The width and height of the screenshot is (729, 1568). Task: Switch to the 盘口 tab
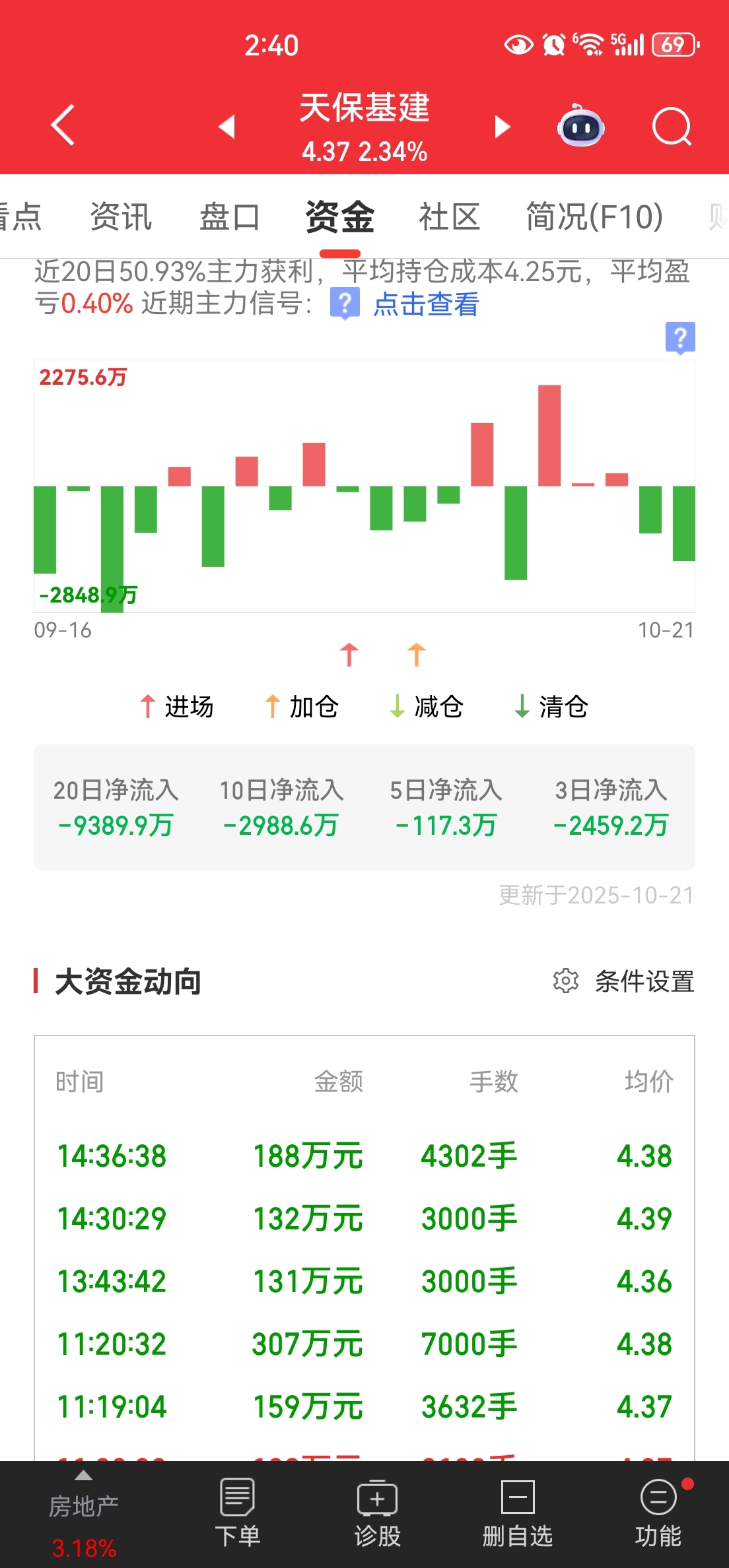[x=230, y=217]
